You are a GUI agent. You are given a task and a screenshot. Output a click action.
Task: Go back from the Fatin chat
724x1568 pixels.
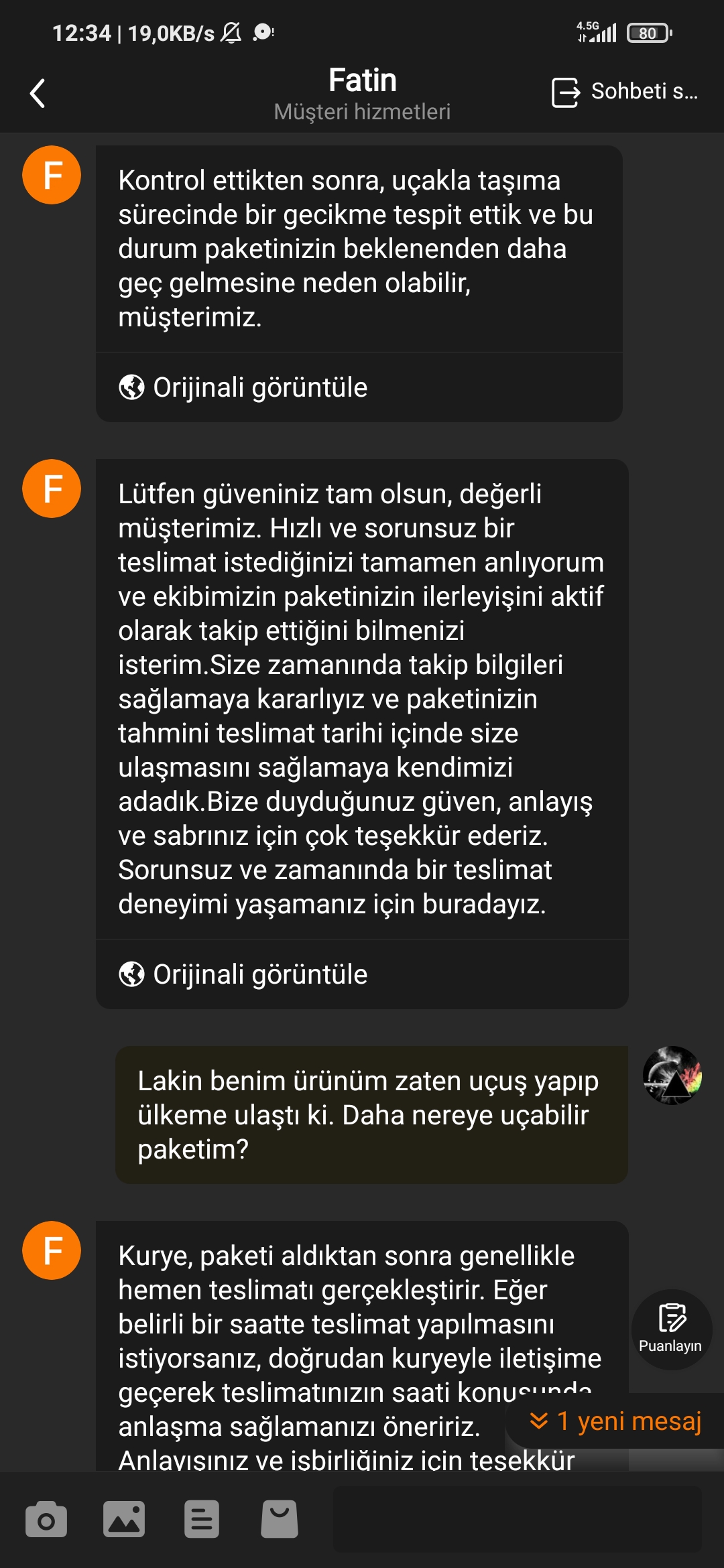pyautogui.click(x=38, y=93)
